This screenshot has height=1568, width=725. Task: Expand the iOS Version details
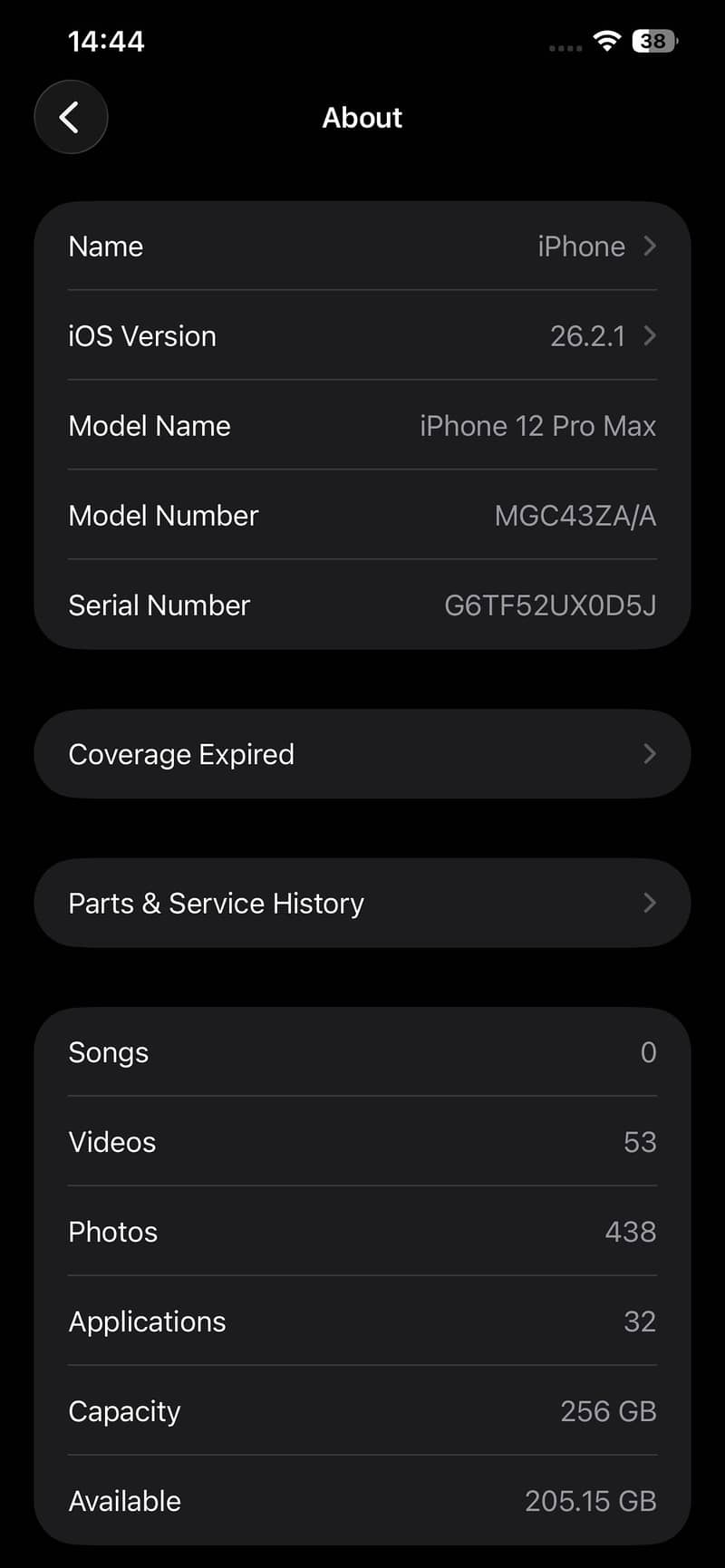coord(362,335)
